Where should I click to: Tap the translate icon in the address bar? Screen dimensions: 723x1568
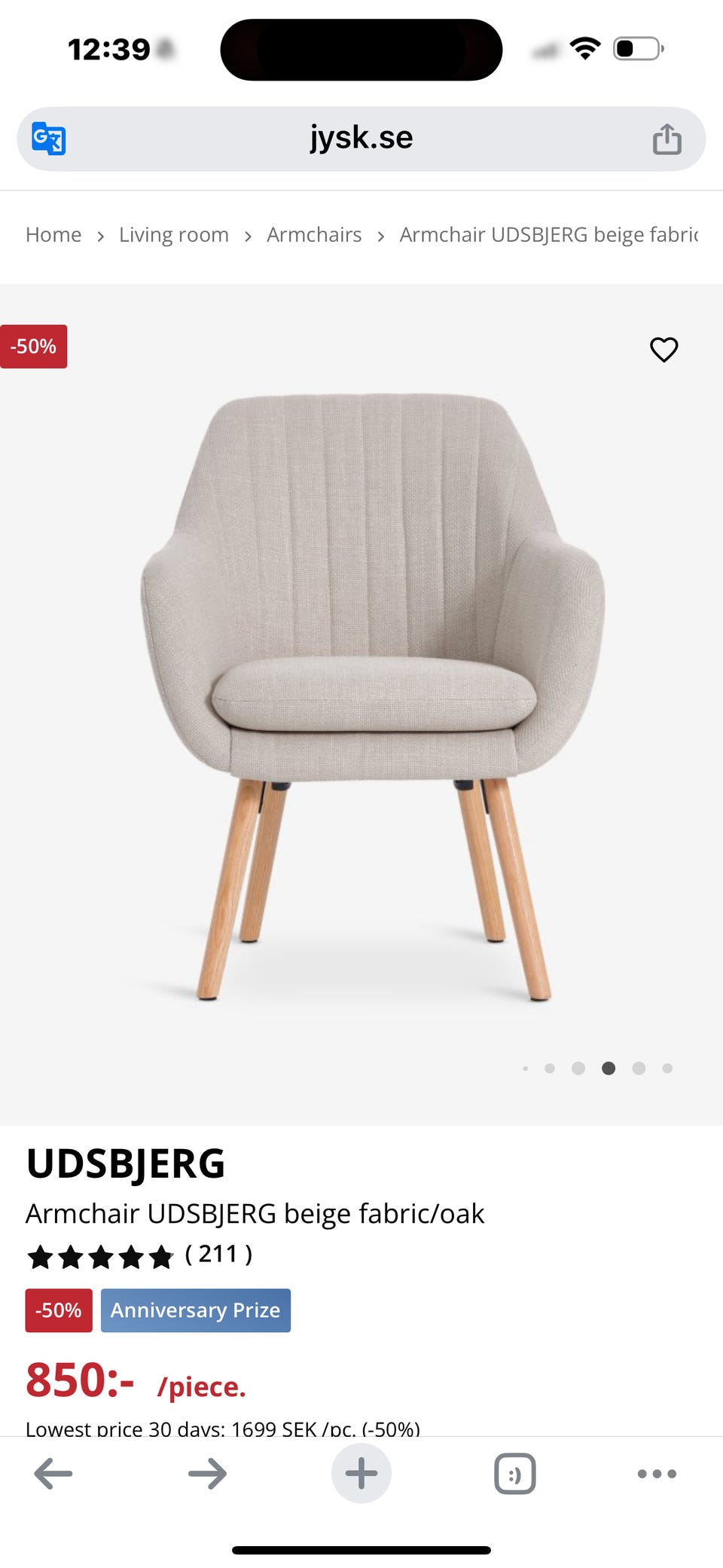(49, 139)
